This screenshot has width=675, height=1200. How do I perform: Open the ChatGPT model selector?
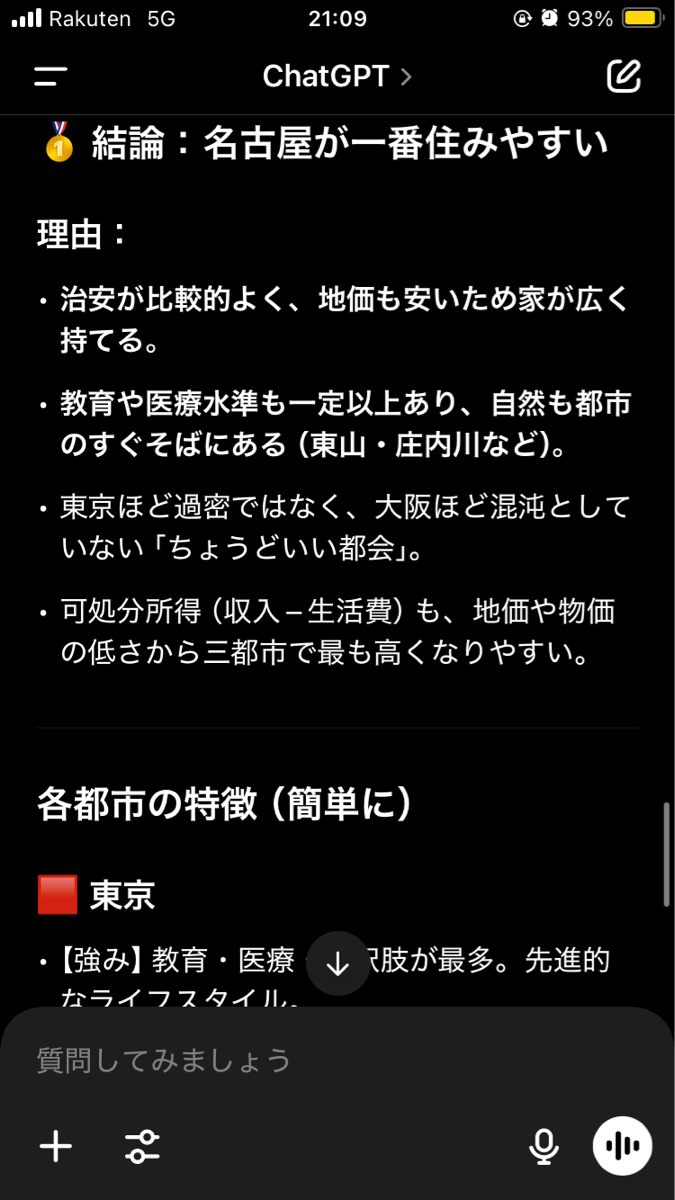[336, 77]
